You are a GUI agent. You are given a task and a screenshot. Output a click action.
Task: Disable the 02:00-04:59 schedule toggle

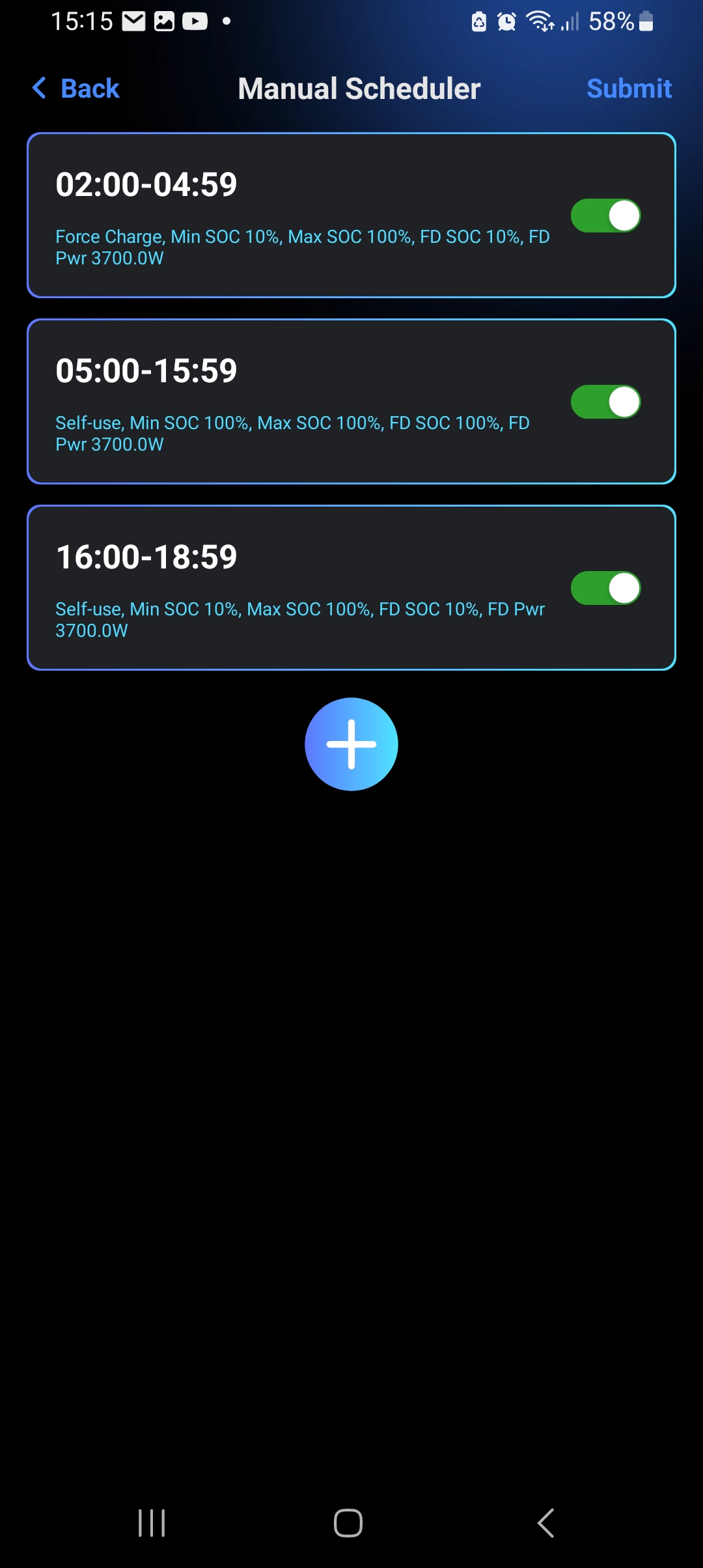(605, 216)
